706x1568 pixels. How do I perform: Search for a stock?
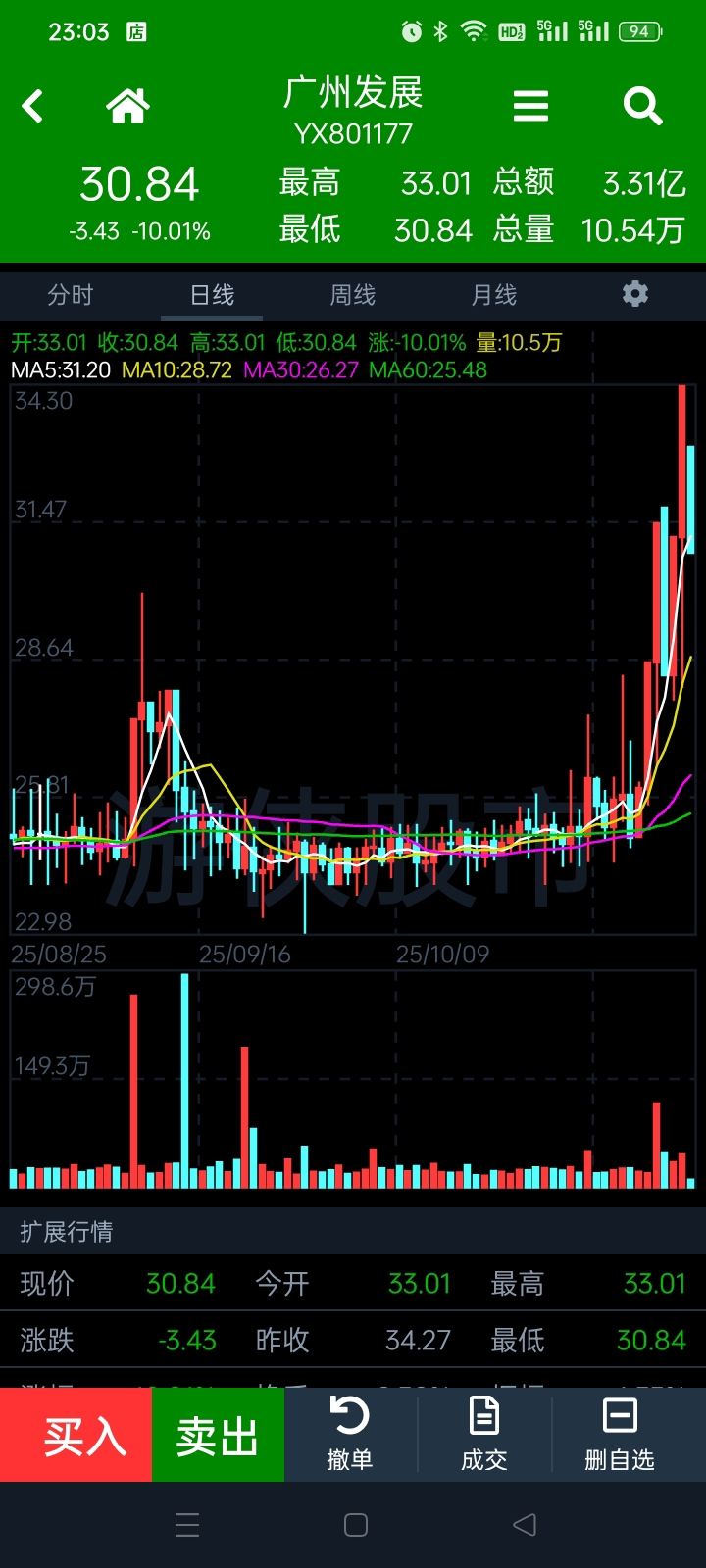pos(642,106)
